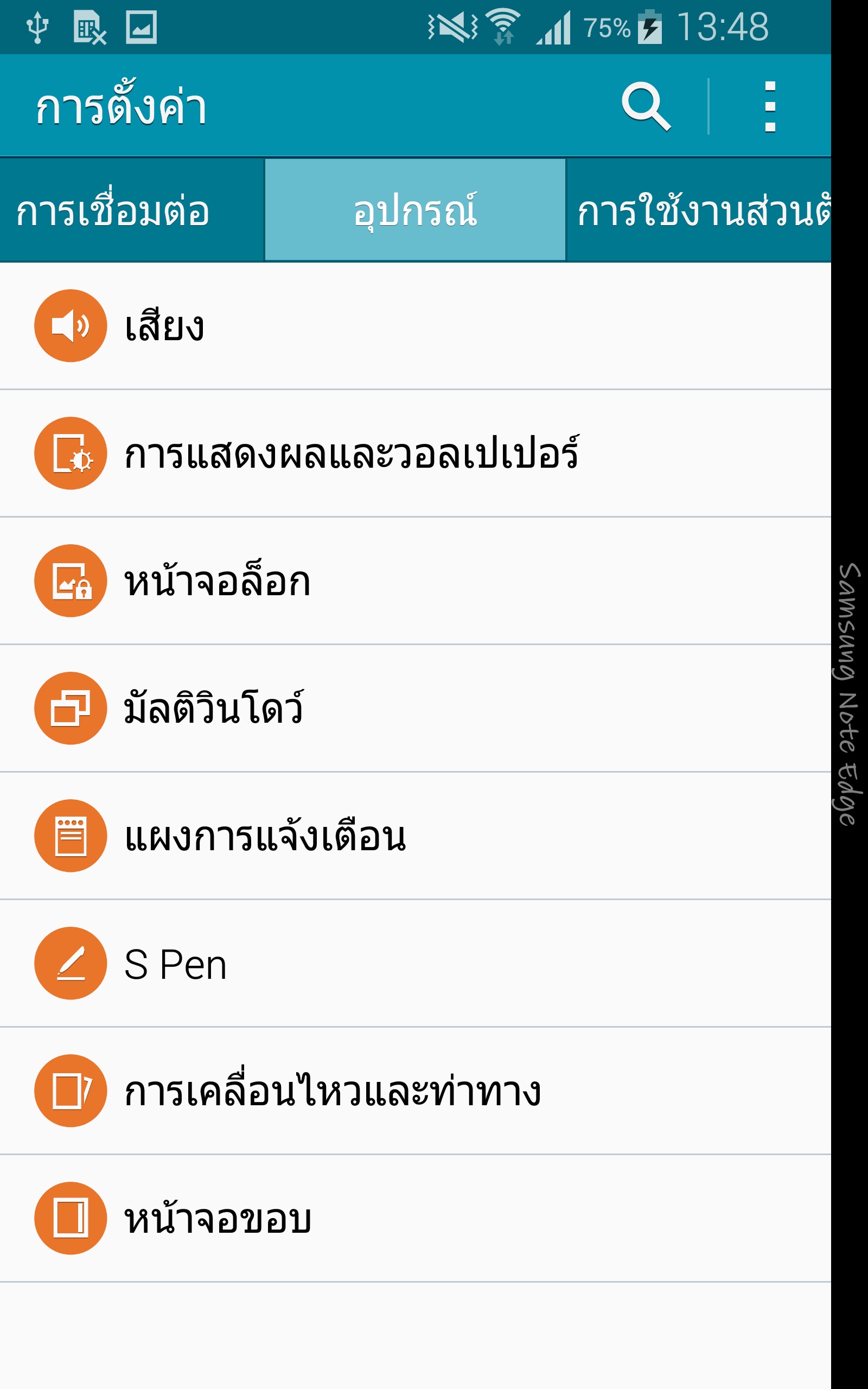Open การแสดงผลและวอลเปเปอร์ settings
868x1389 pixels.
point(416,453)
